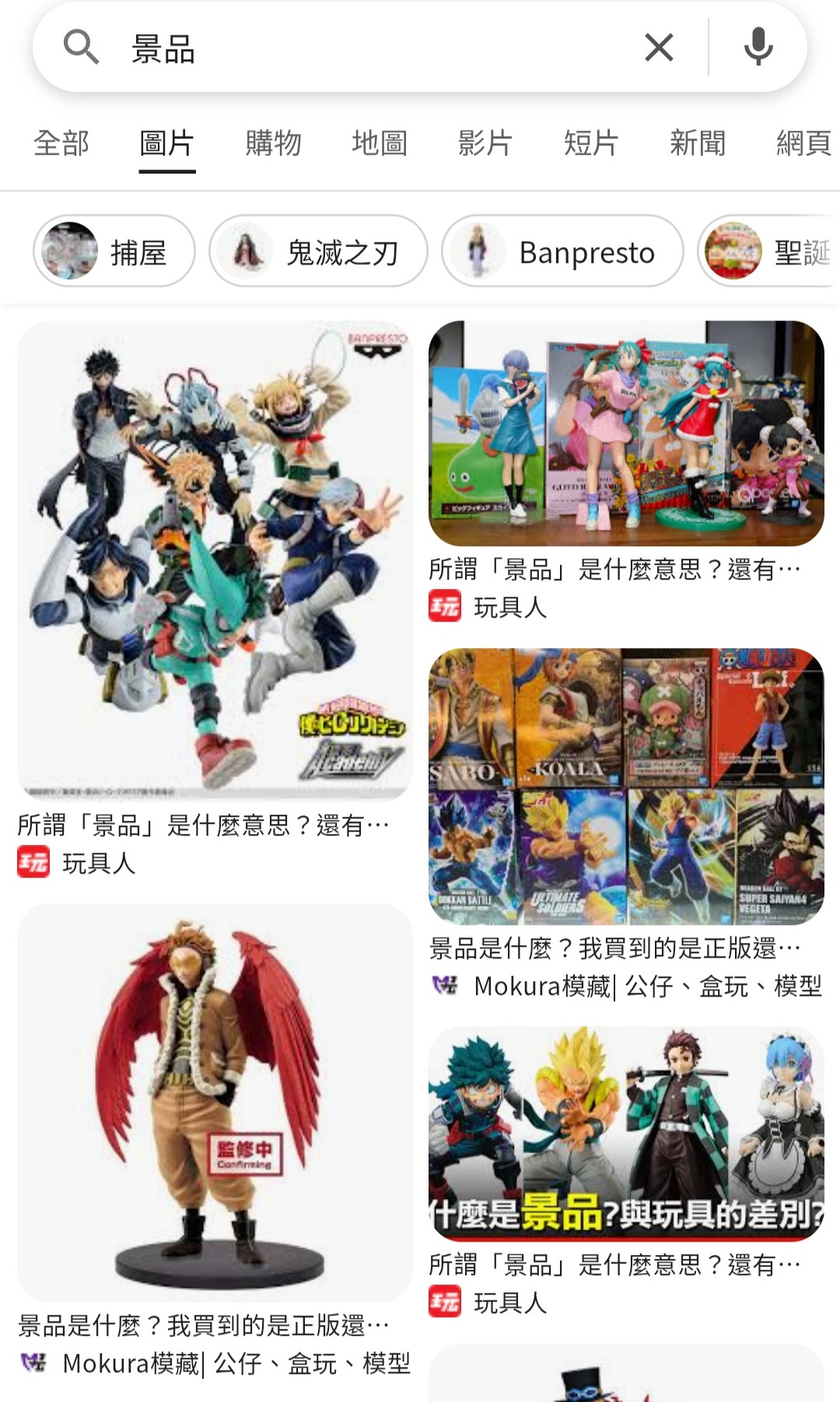Select the 鬼滅之刃 suggestion chip

pyautogui.click(x=318, y=251)
